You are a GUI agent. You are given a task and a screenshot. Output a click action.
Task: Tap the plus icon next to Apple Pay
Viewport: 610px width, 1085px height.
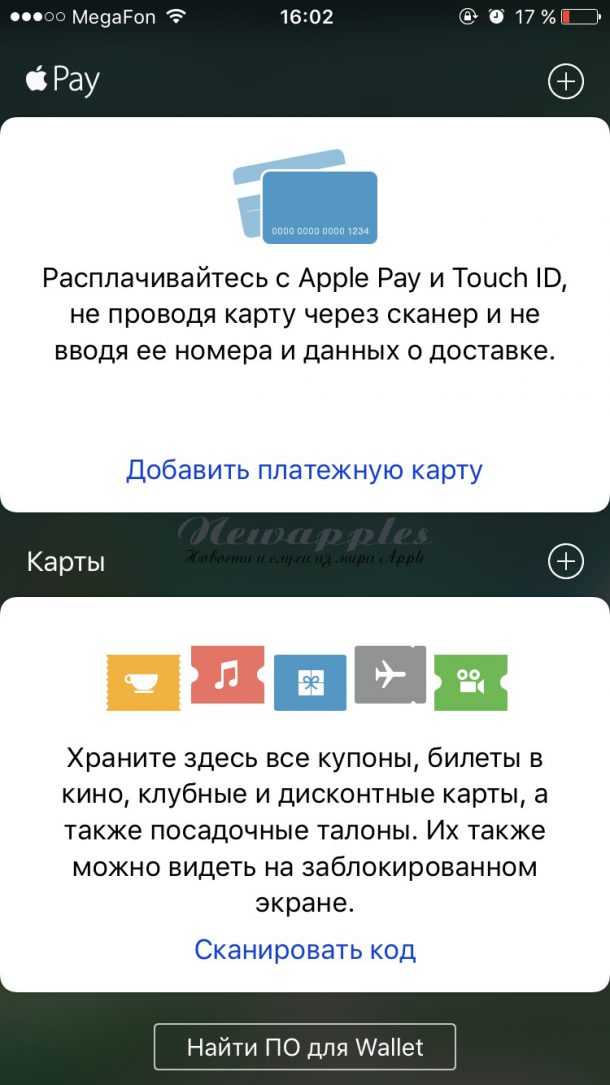point(566,82)
